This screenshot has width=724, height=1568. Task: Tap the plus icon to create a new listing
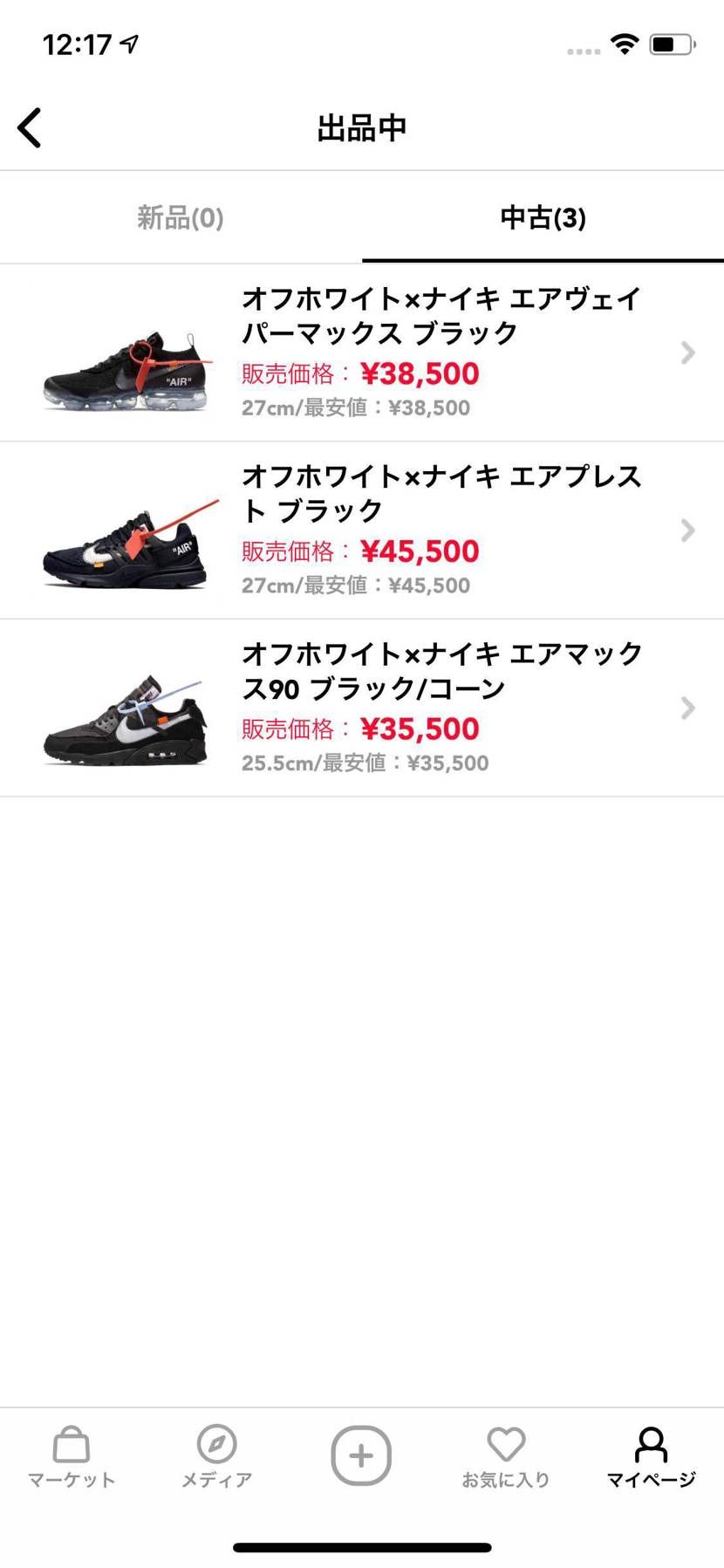click(361, 1454)
